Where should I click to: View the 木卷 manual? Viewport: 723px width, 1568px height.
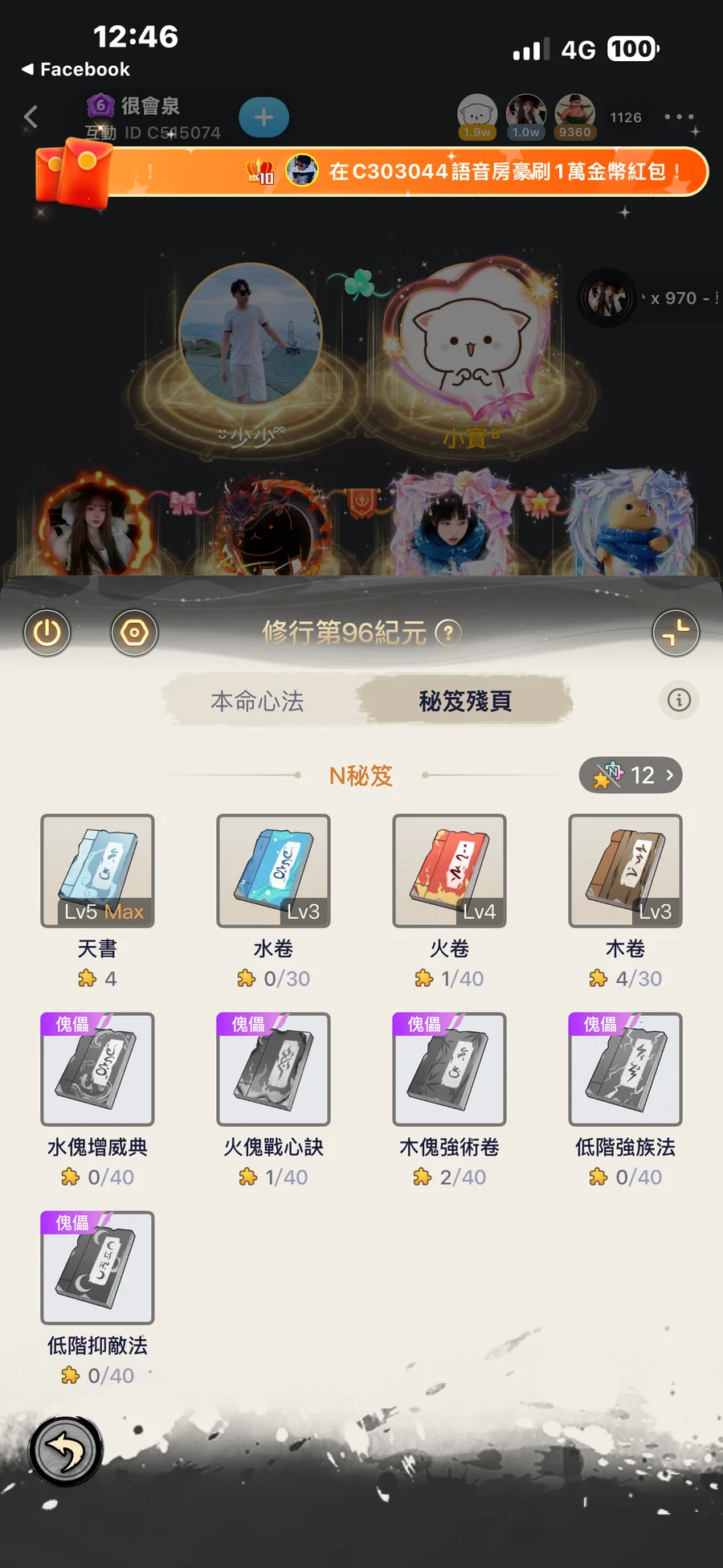[625, 871]
